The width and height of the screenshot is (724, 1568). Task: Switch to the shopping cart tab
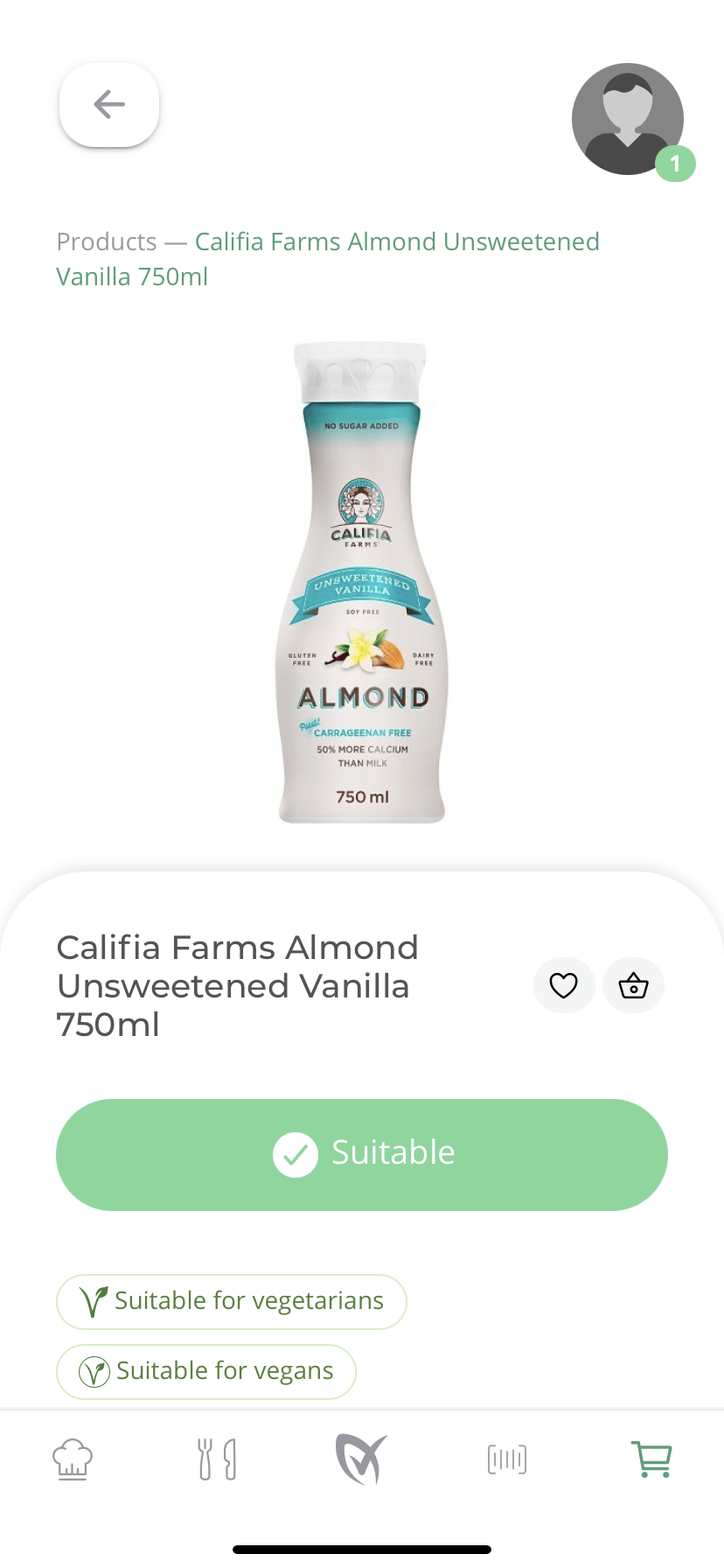pyautogui.click(x=651, y=1459)
